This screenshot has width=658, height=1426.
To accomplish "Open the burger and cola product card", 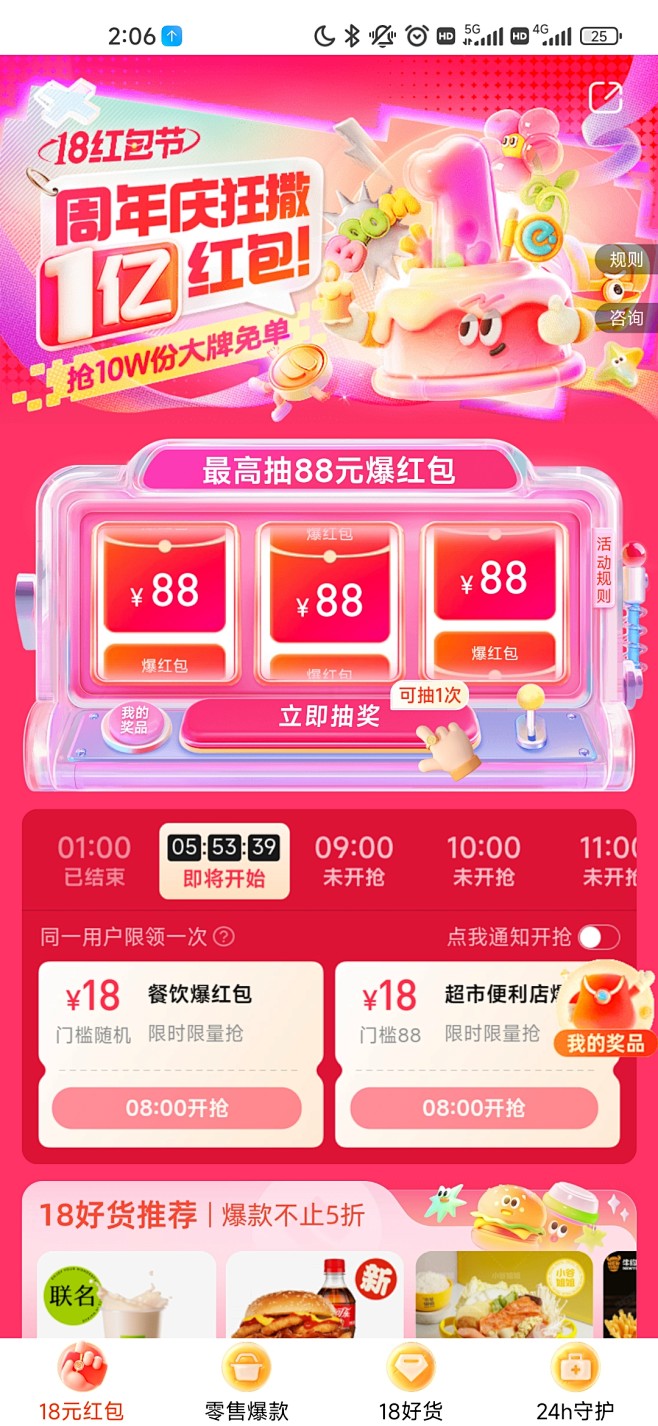I will (x=315, y=1295).
